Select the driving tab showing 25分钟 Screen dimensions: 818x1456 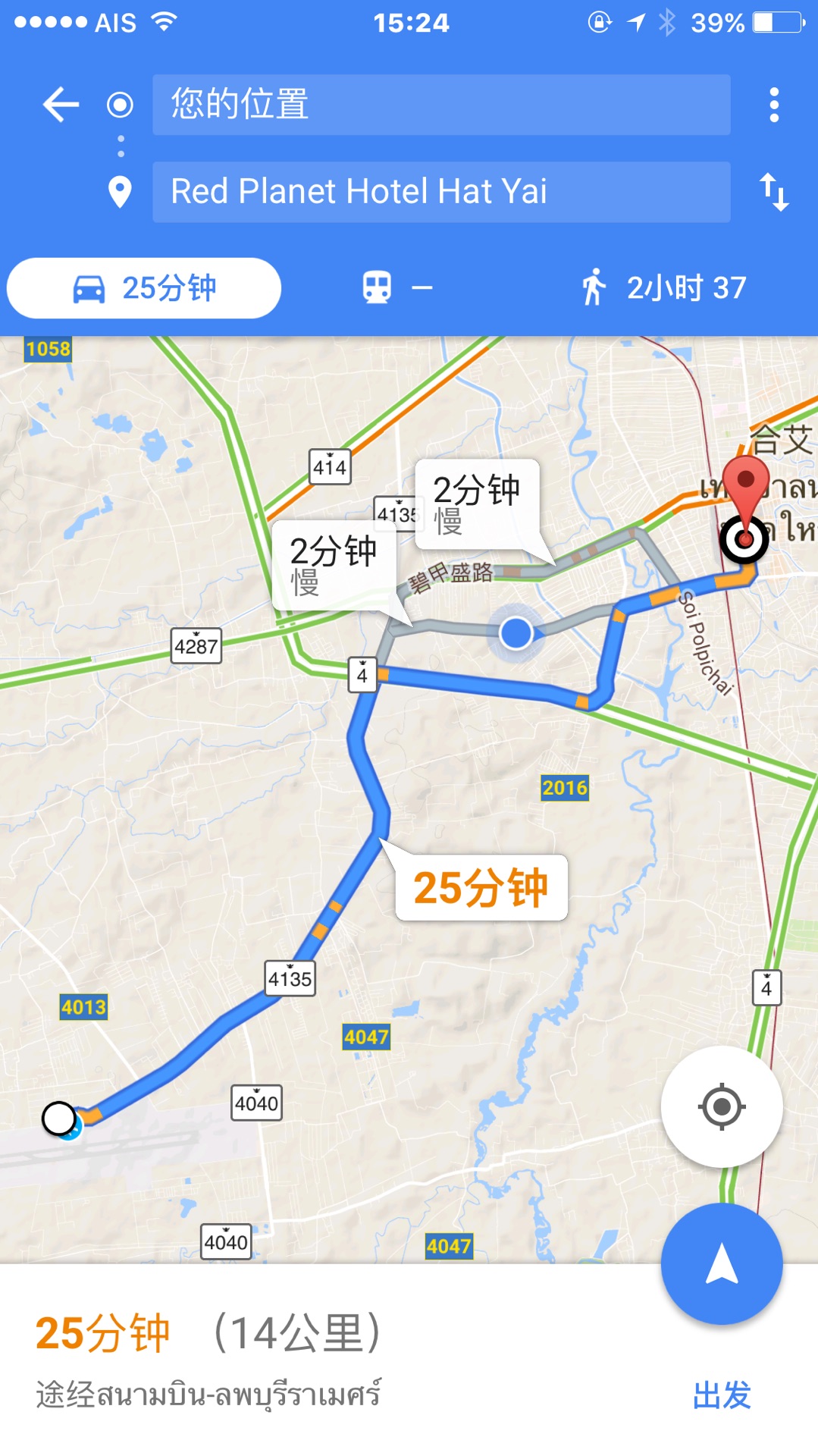pyautogui.click(x=144, y=288)
